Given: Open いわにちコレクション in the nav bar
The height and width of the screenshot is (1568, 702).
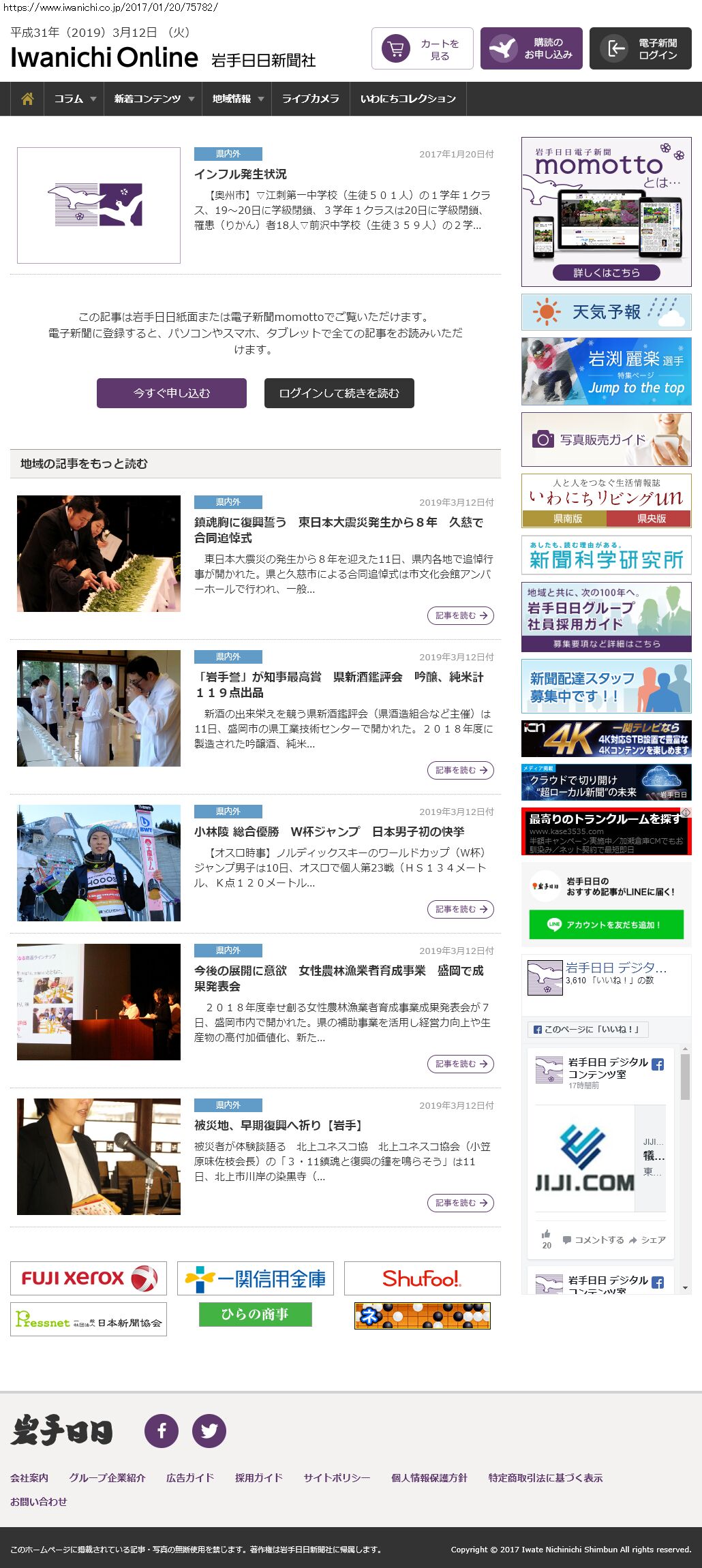Looking at the screenshot, I should tap(408, 99).
